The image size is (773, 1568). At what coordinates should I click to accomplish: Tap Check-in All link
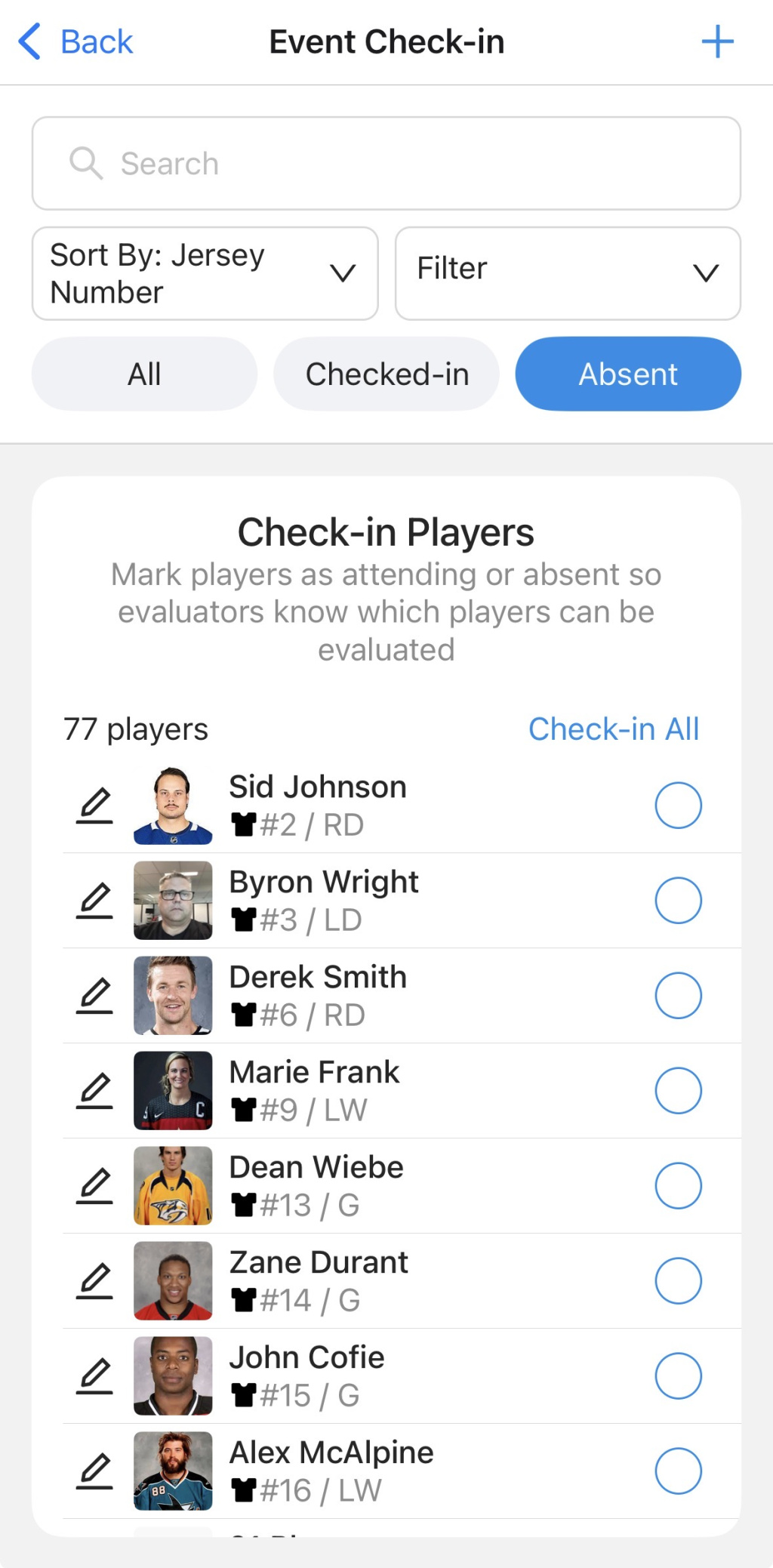pos(613,729)
